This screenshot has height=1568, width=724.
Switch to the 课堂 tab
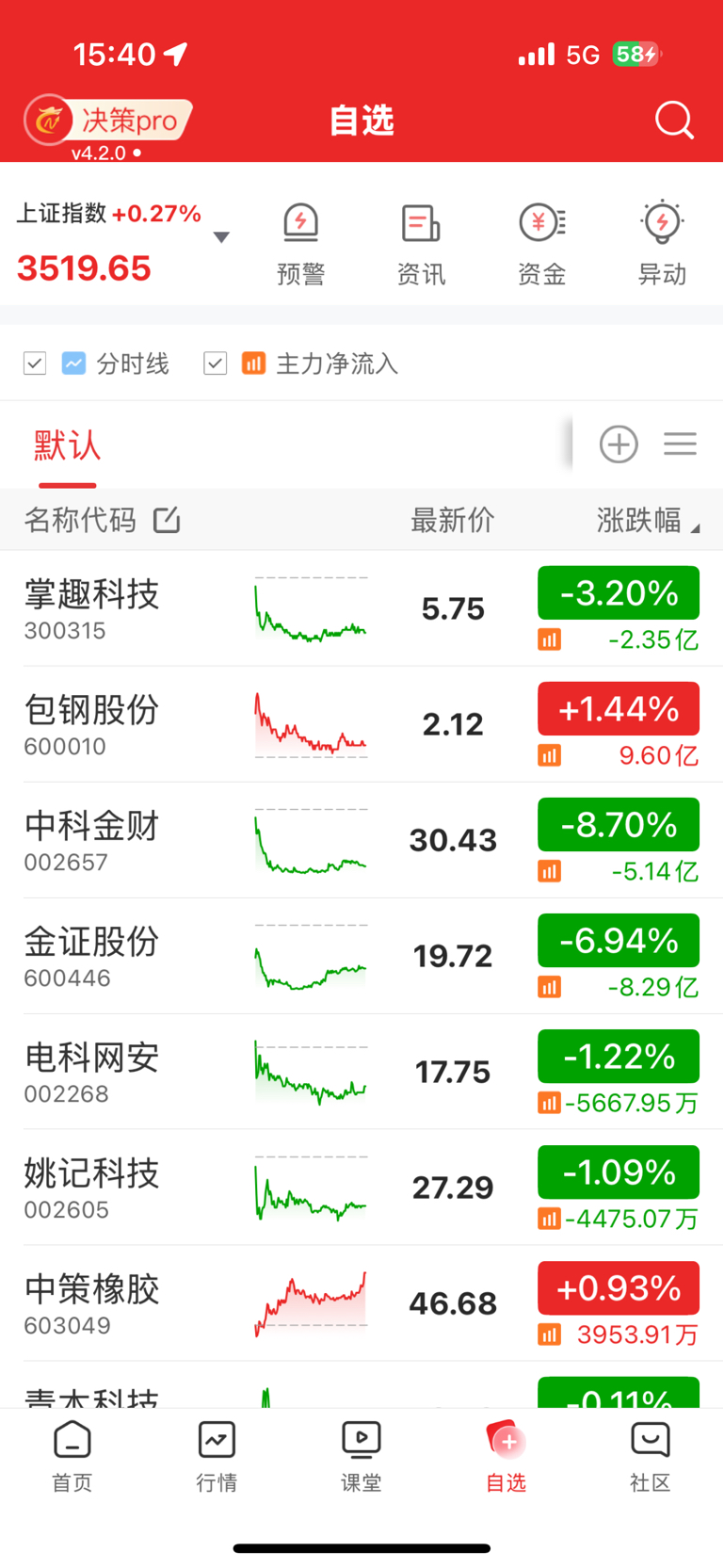coord(362,1457)
